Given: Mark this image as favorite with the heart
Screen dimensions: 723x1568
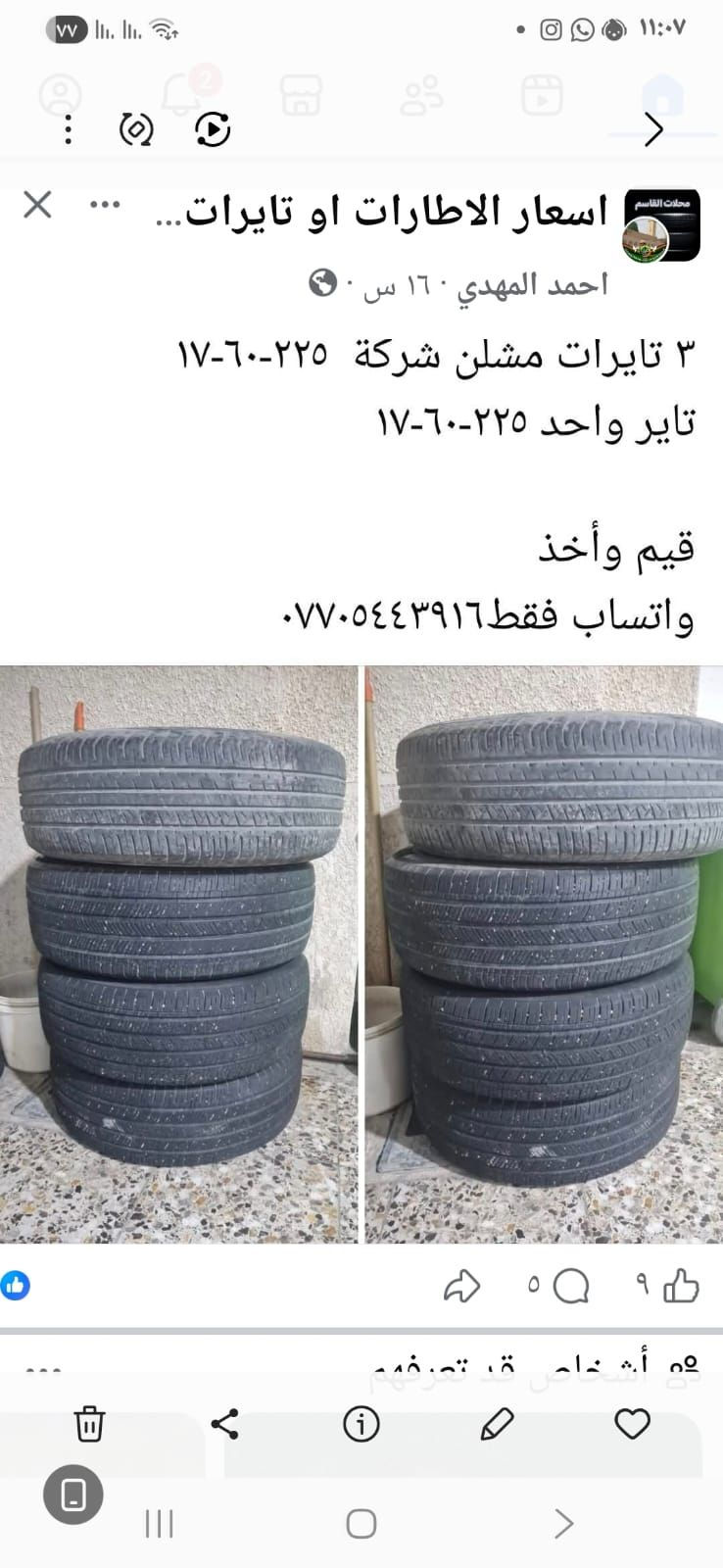Looking at the screenshot, I should (633, 1424).
